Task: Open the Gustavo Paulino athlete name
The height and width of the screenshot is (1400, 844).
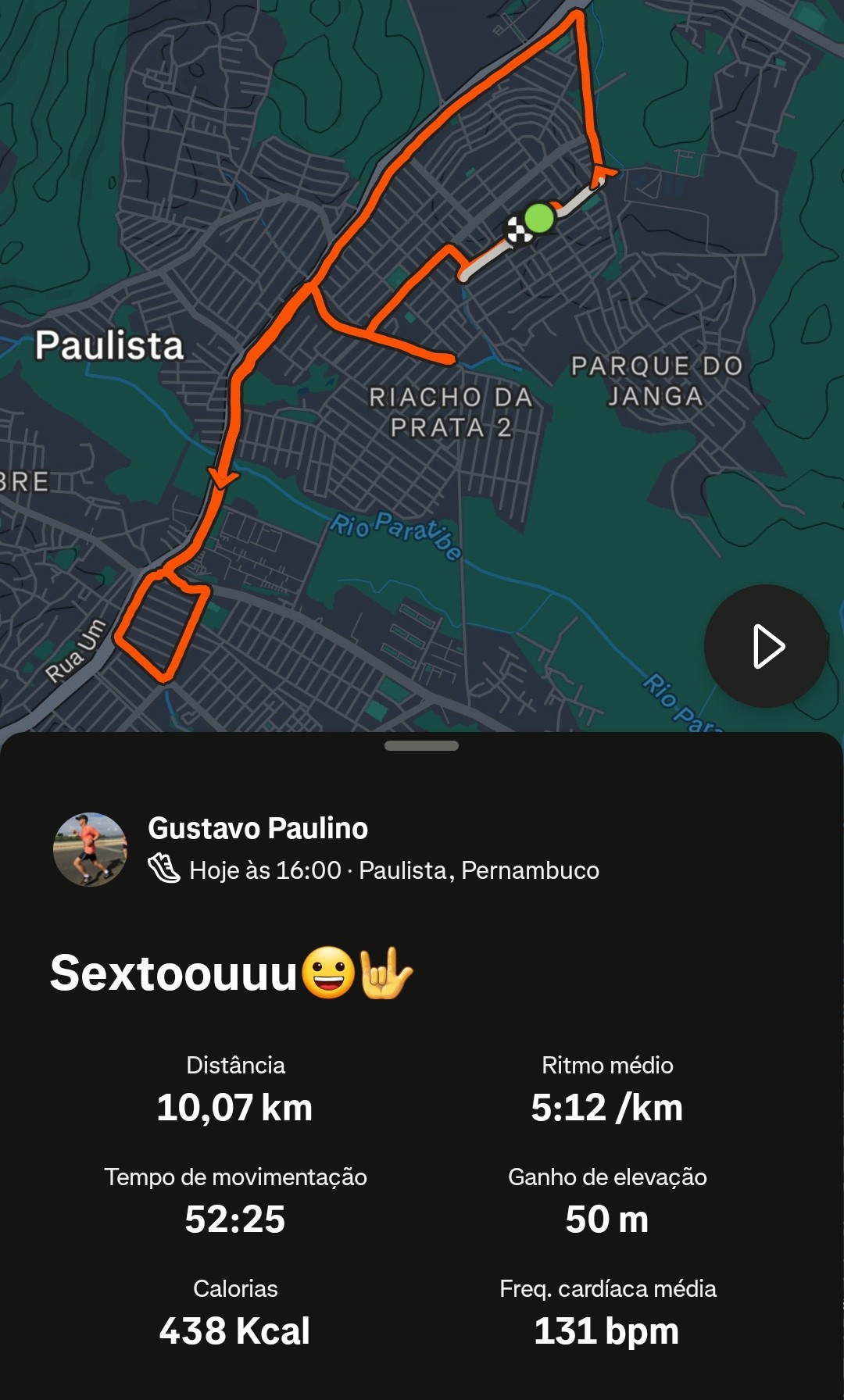Action: tap(258, 828)
